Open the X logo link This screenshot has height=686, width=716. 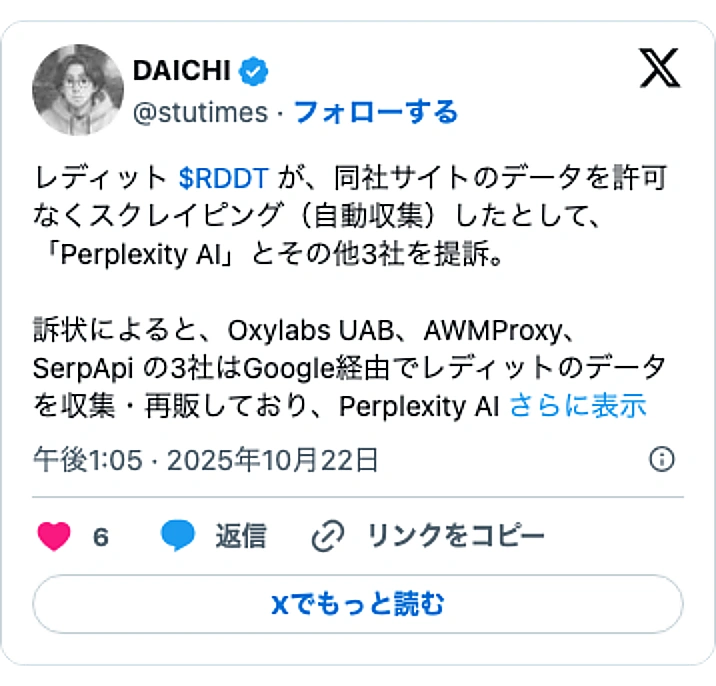point(659,68)
